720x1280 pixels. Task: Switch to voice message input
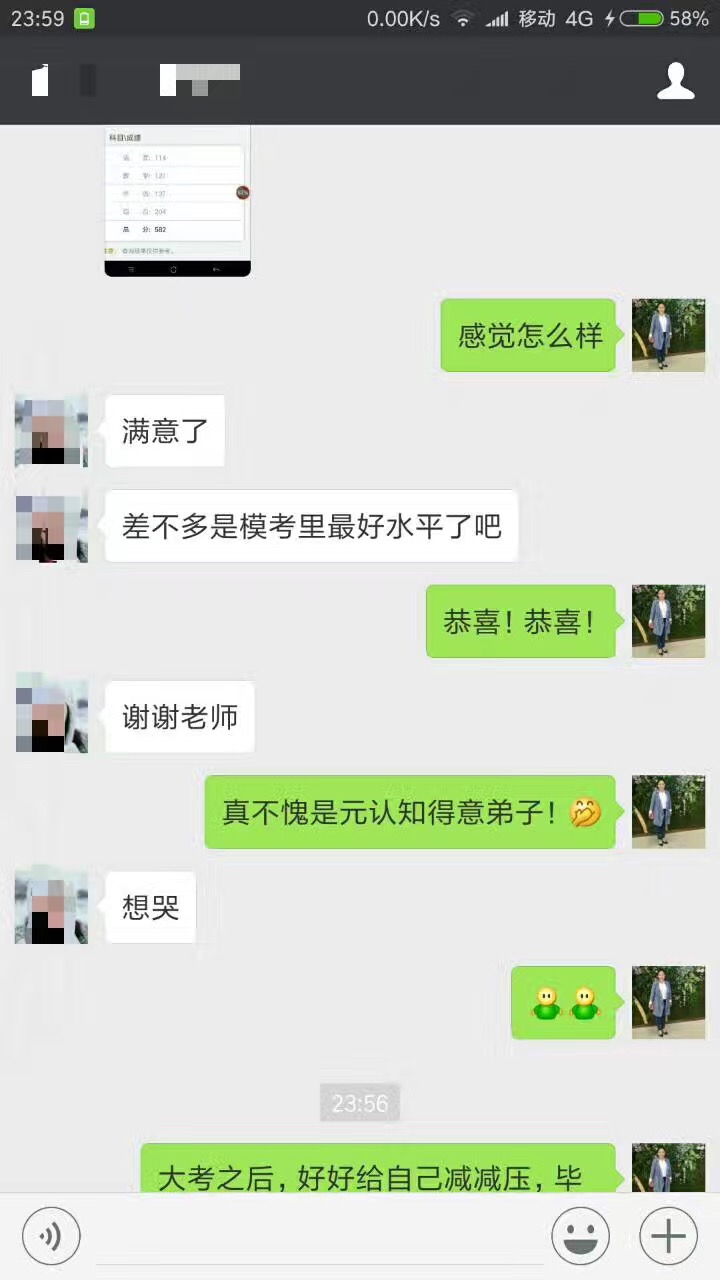tap(50, 1236)
